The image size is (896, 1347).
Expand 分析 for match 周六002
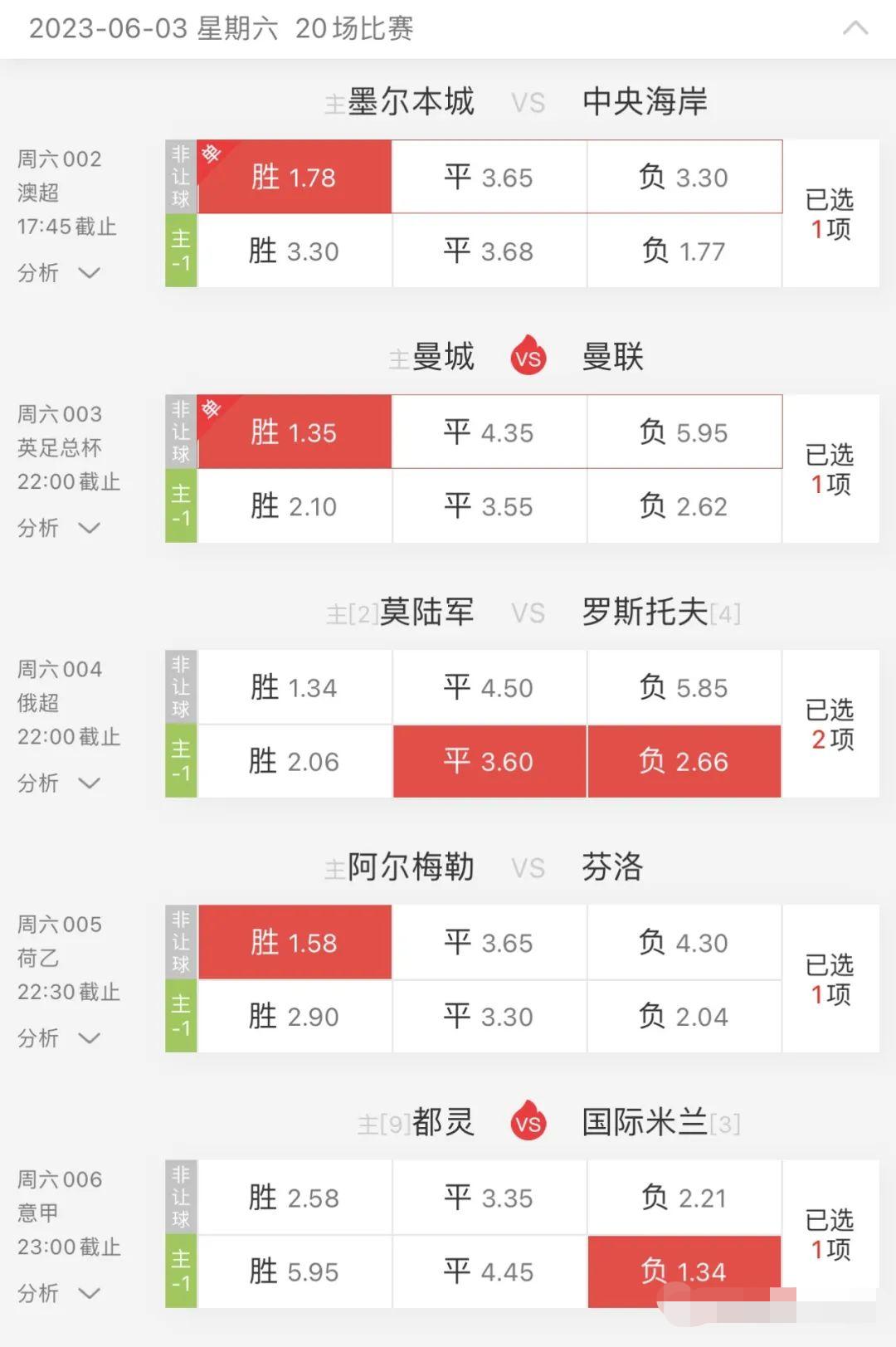[60, 274]
